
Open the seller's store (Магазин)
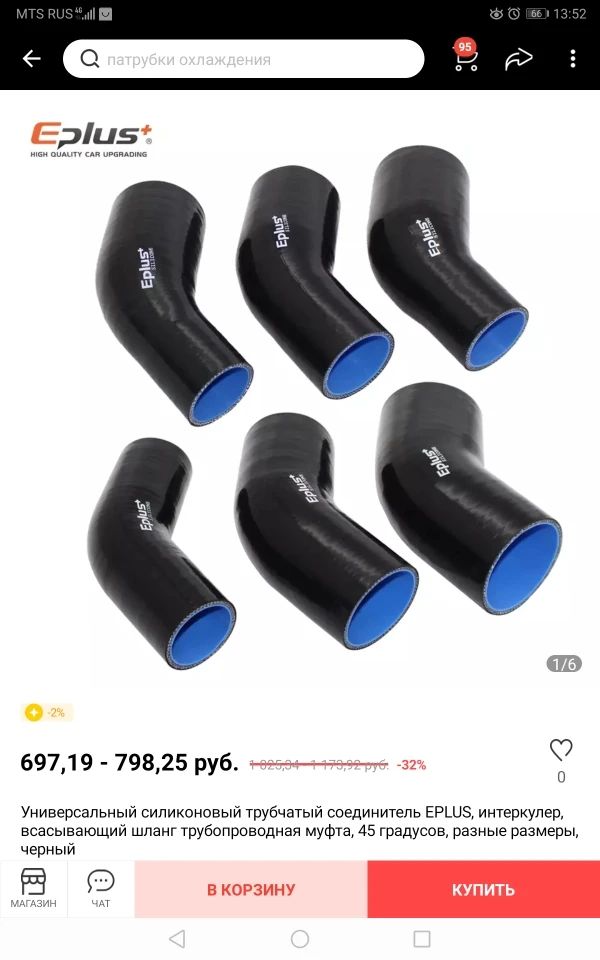pos(33,889)
